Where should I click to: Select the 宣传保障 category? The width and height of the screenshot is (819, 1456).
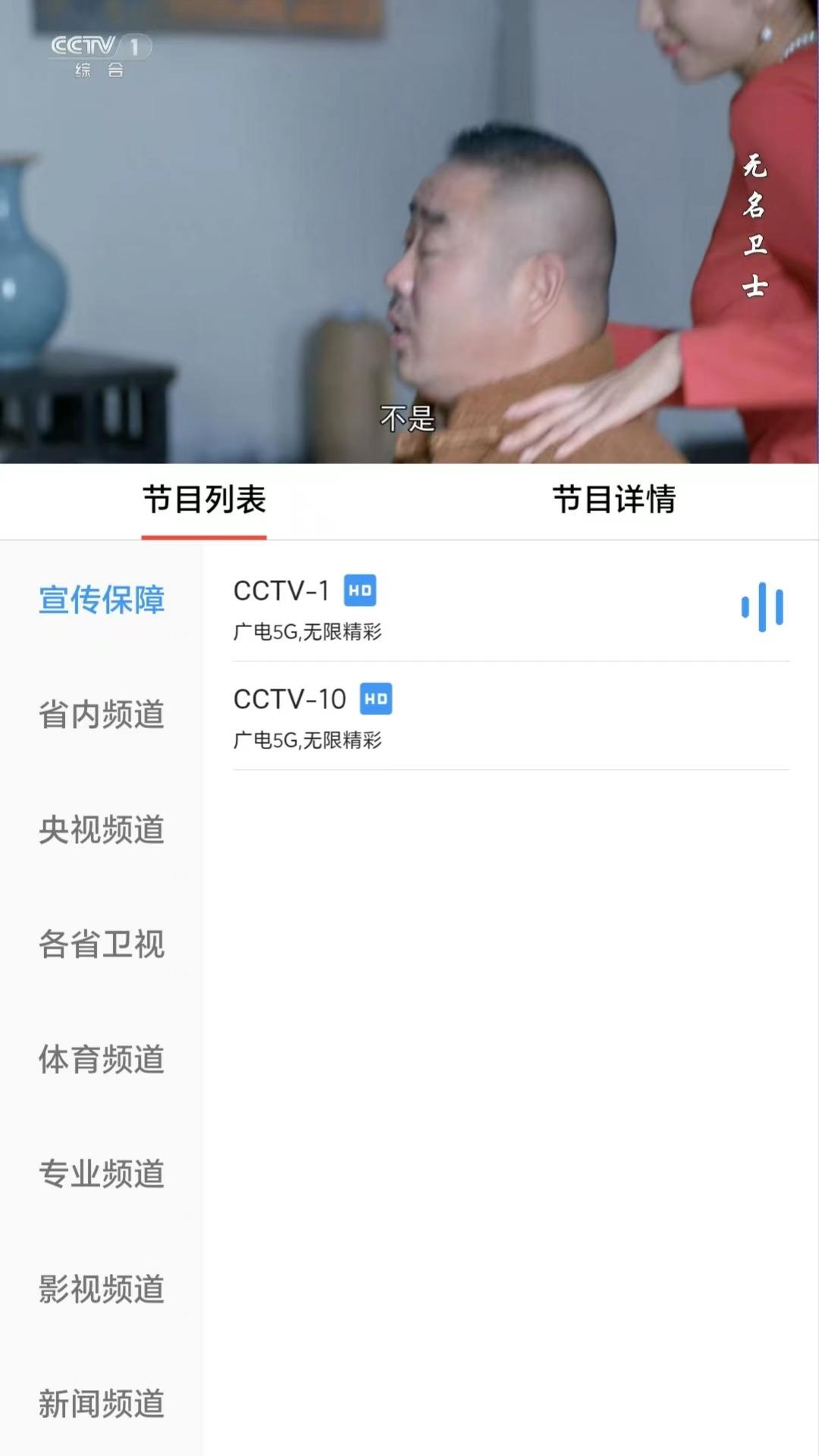pos(102,601)
